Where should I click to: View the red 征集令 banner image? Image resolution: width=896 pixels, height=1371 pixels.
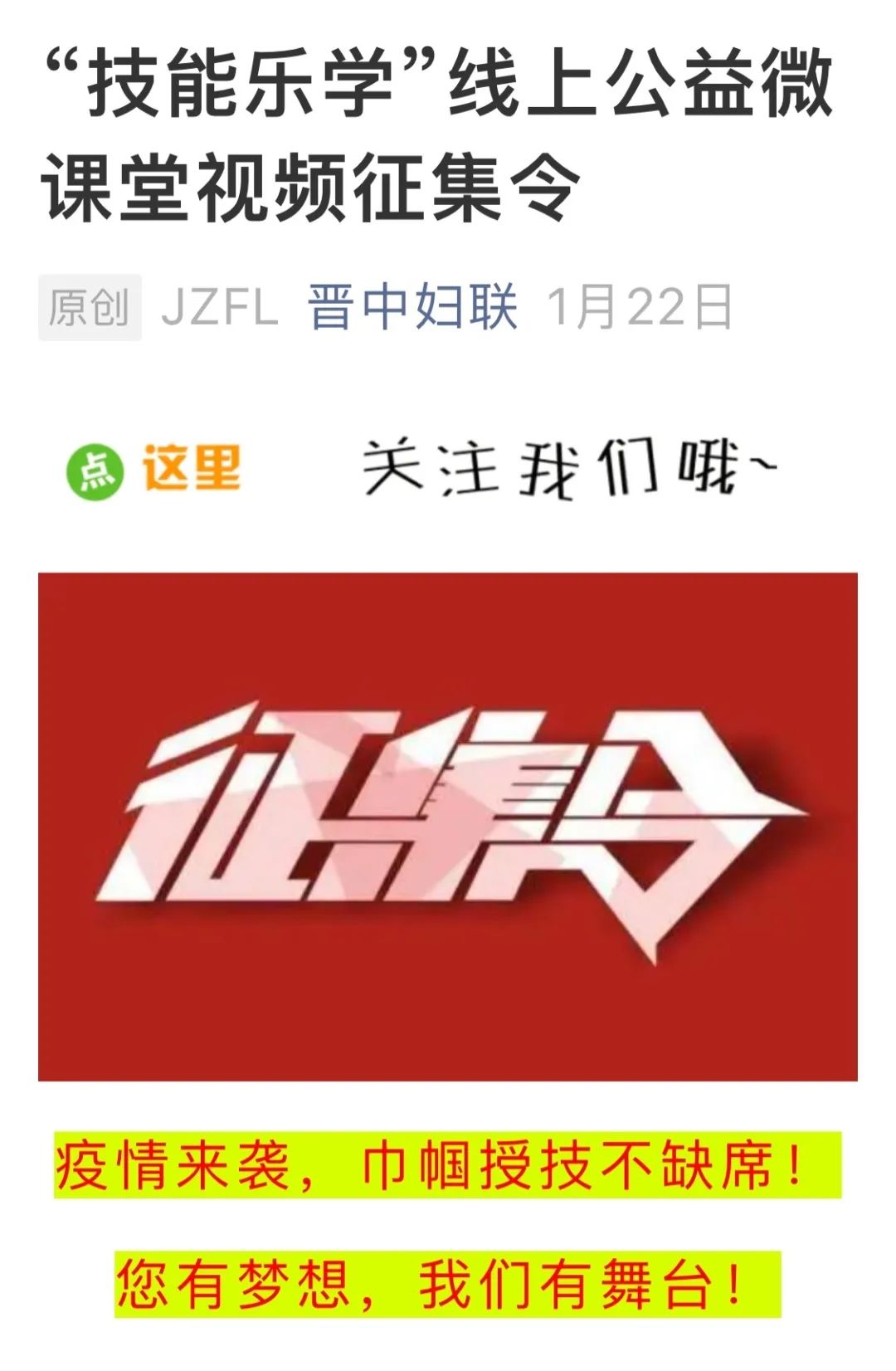click(448, 827)
